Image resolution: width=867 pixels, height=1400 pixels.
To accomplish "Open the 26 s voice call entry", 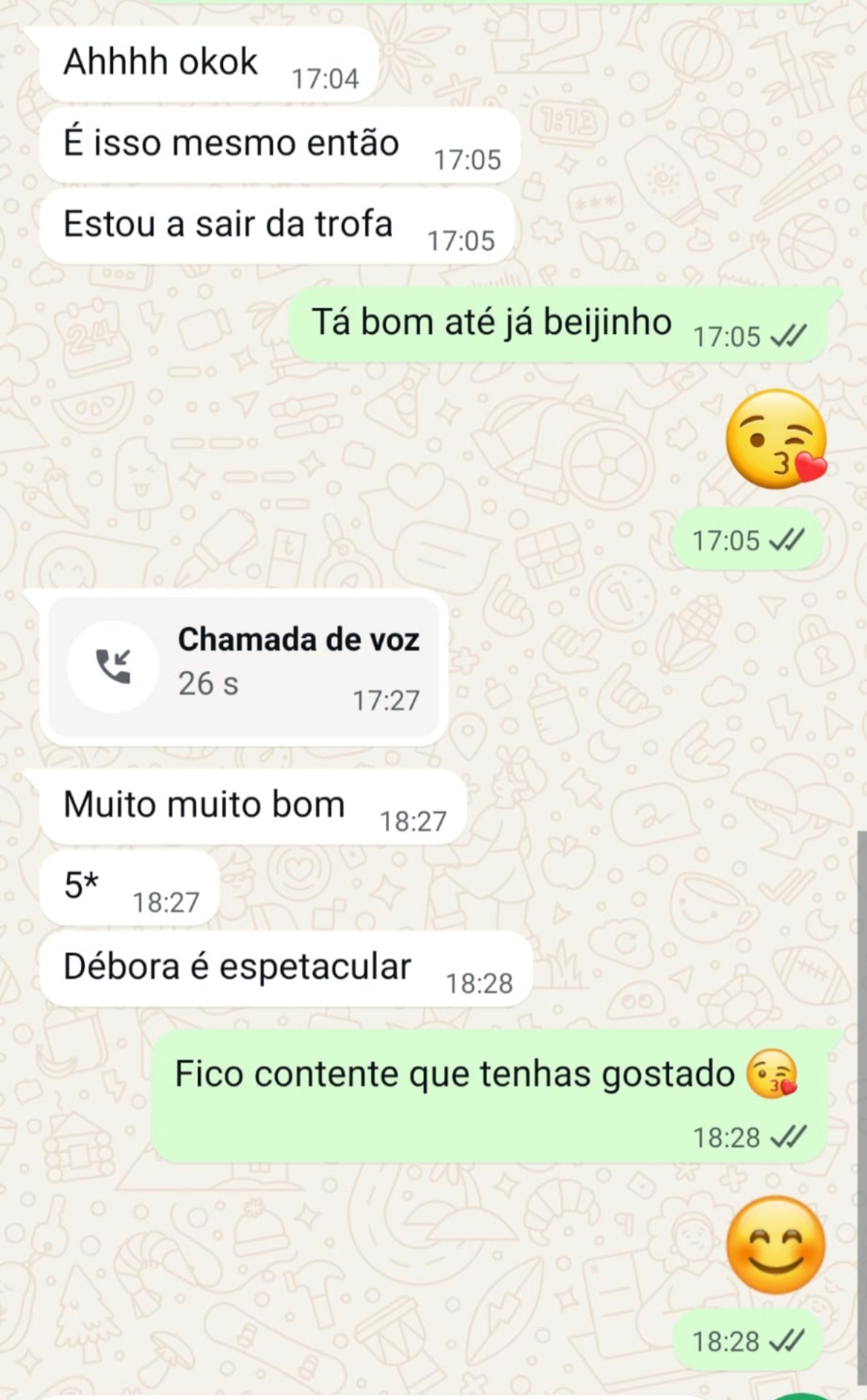I will click(244, 666).
